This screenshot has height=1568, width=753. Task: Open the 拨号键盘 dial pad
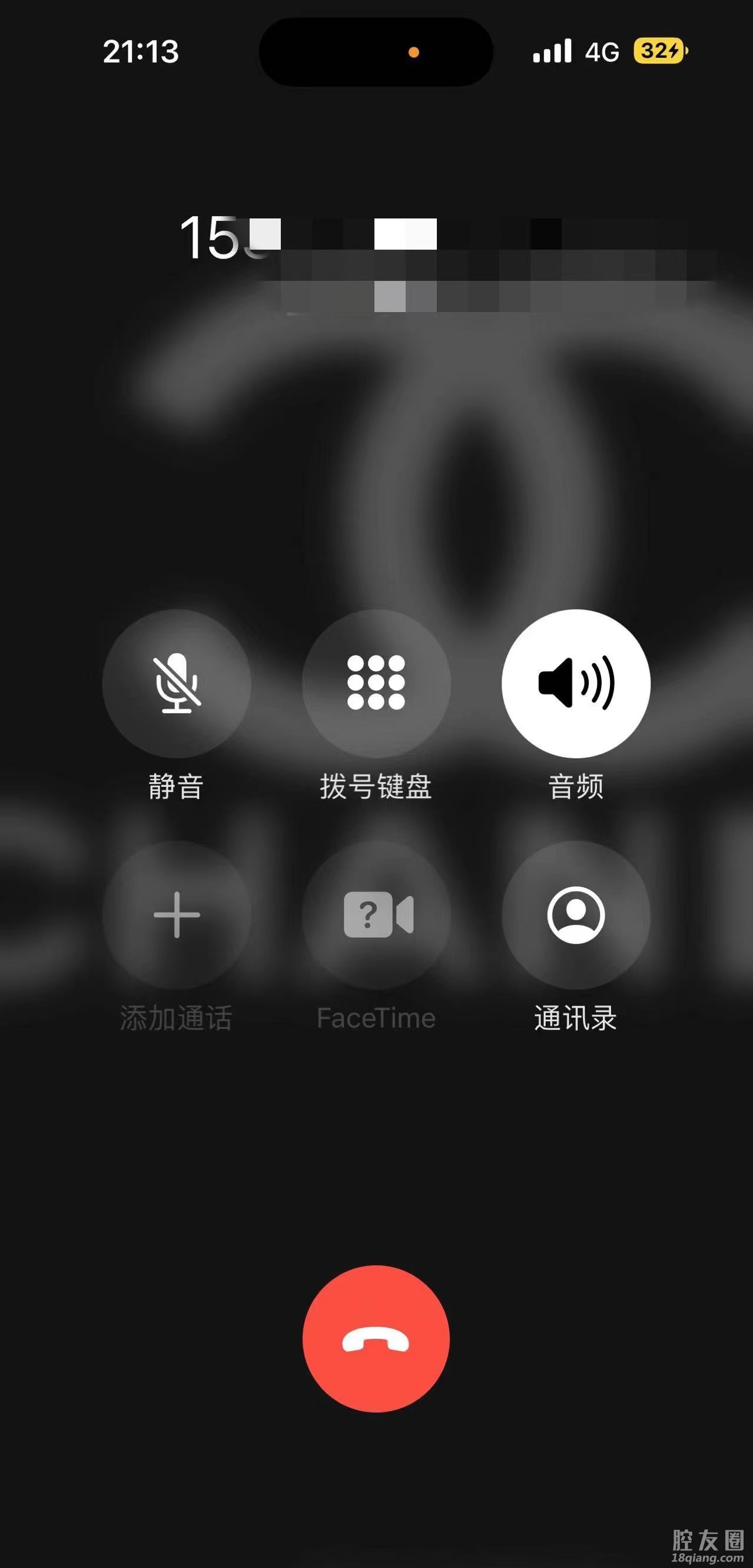tap(376, 684)
